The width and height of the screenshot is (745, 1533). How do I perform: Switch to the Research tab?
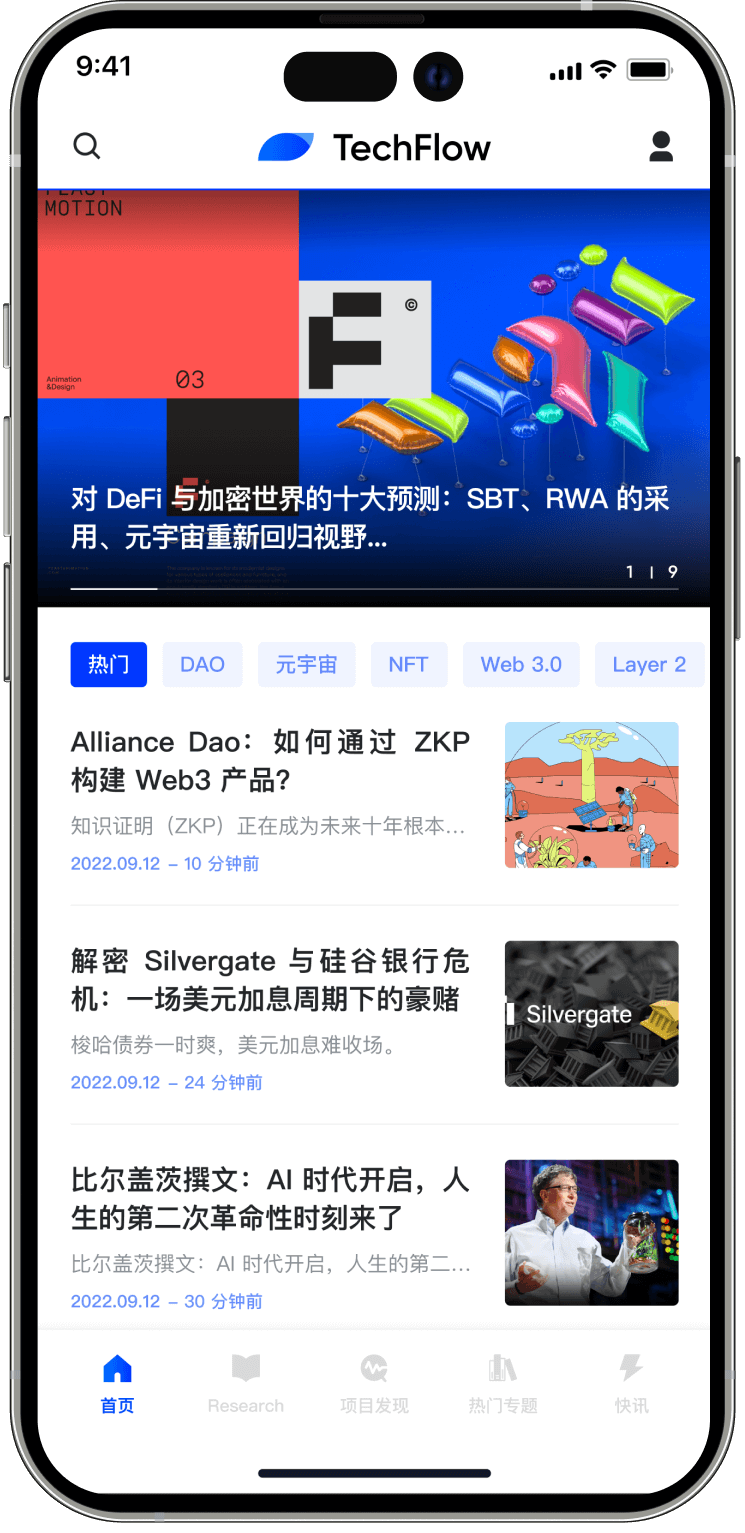pyautogui.click(x=246, y=1383)
